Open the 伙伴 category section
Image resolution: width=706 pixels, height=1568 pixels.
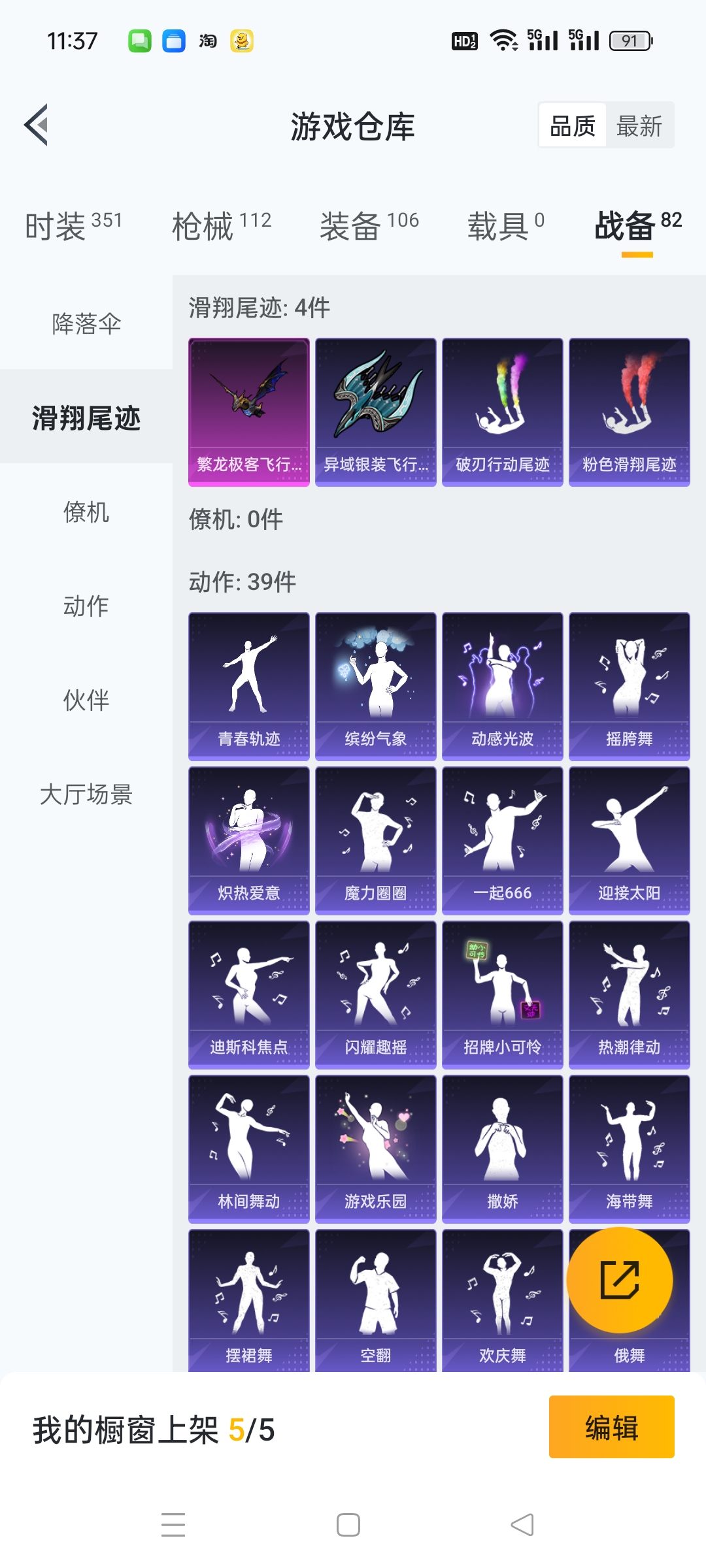86,700
